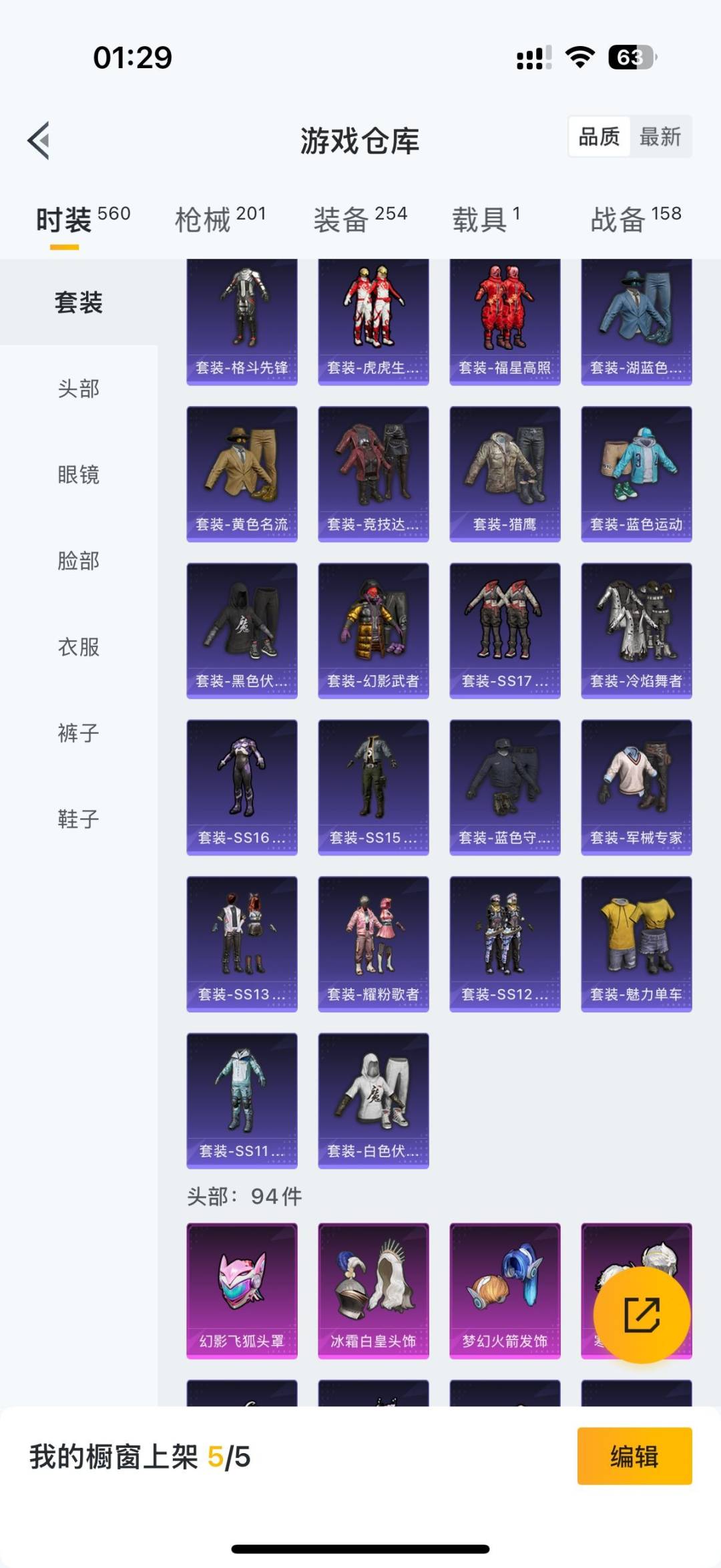Go back using the back arrow
Viewport: 721px width, 1568px height.
(x=39, y=140)
